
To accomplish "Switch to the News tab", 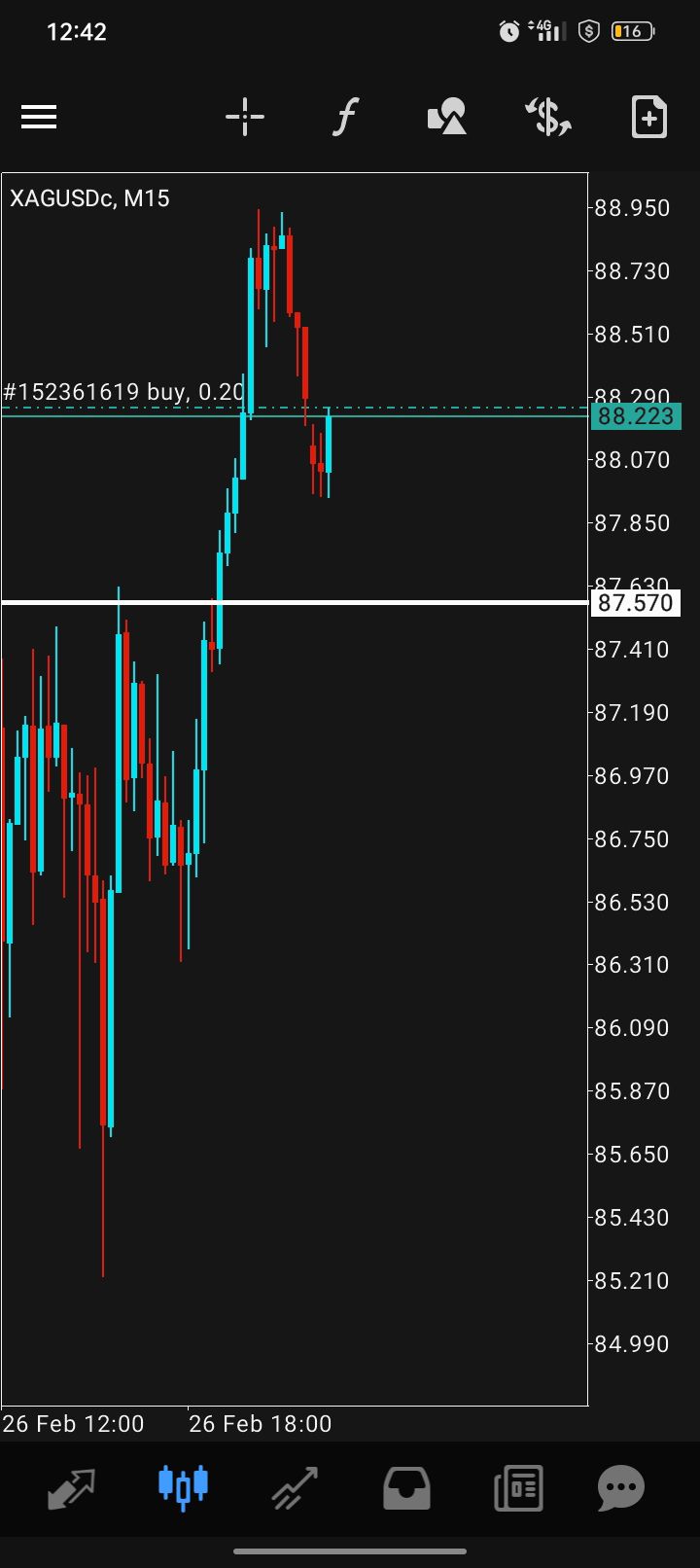I will (x=517, y=1488).
